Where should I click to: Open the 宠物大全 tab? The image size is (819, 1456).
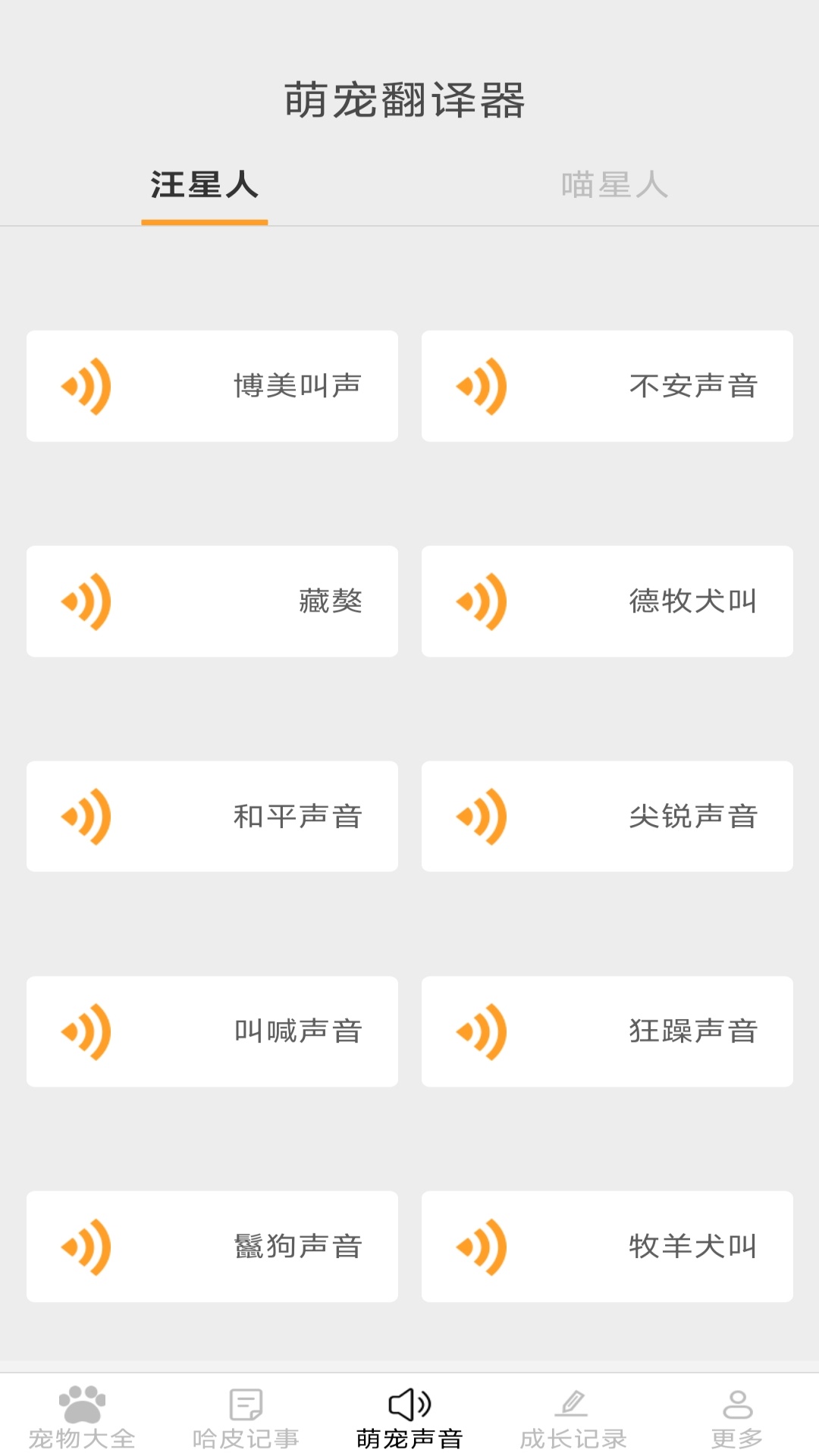(82, 1417)
